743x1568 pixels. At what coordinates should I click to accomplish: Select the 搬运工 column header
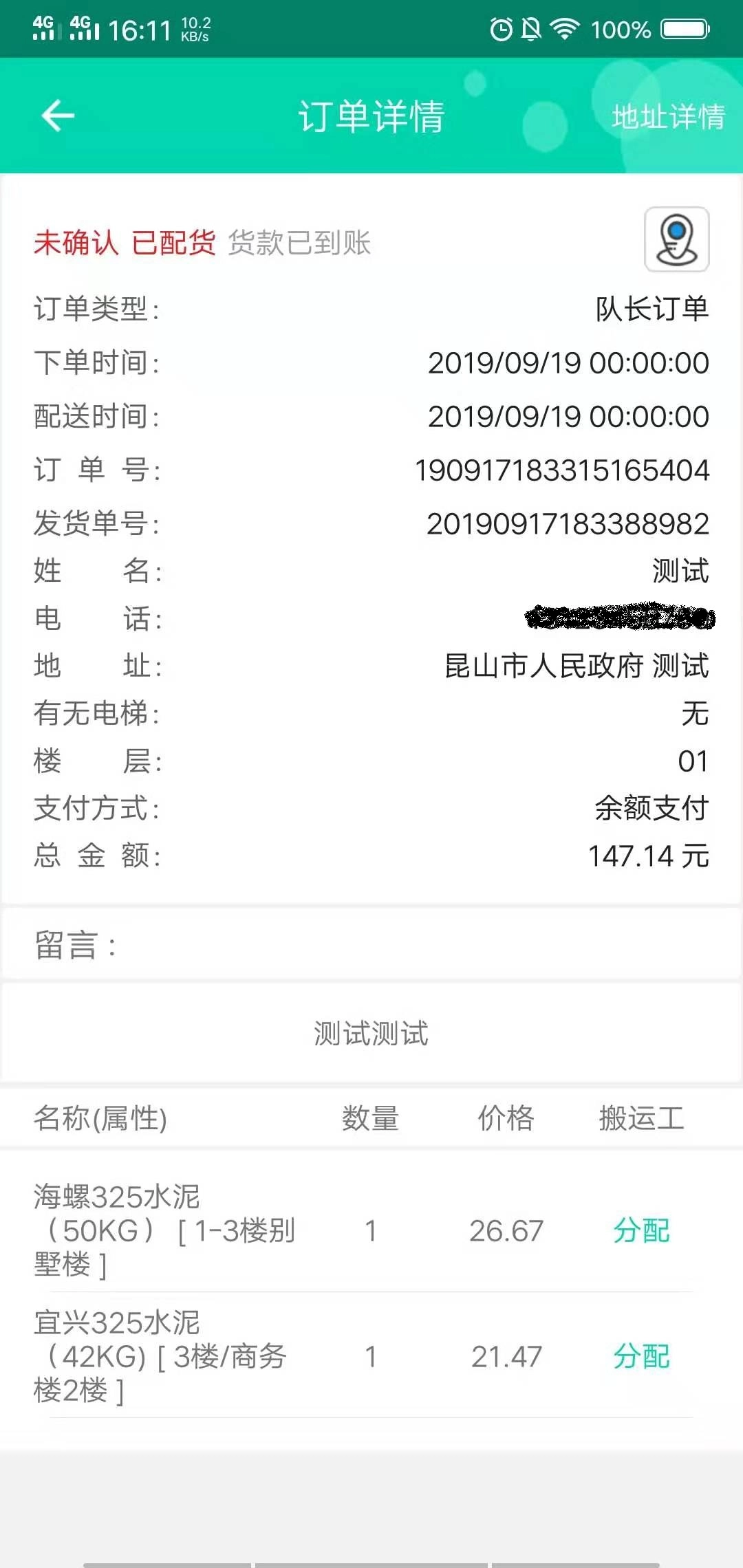[643, 1118]
